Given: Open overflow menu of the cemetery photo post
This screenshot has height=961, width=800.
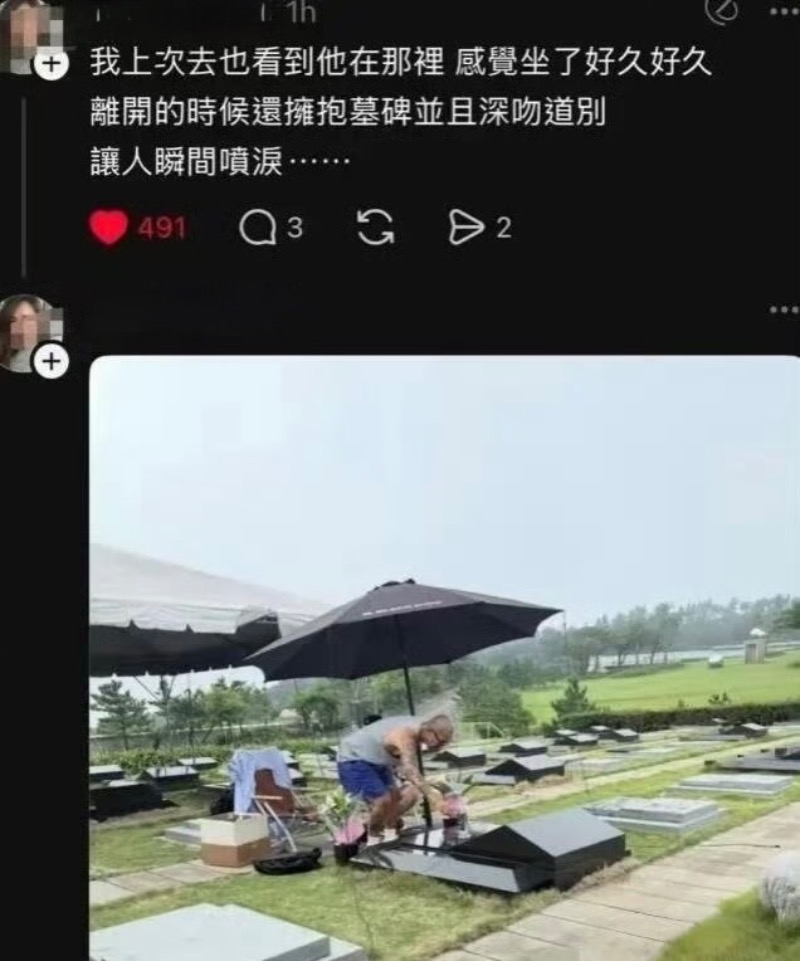Looking at the screenshot, I should click(x=783, y=310).
